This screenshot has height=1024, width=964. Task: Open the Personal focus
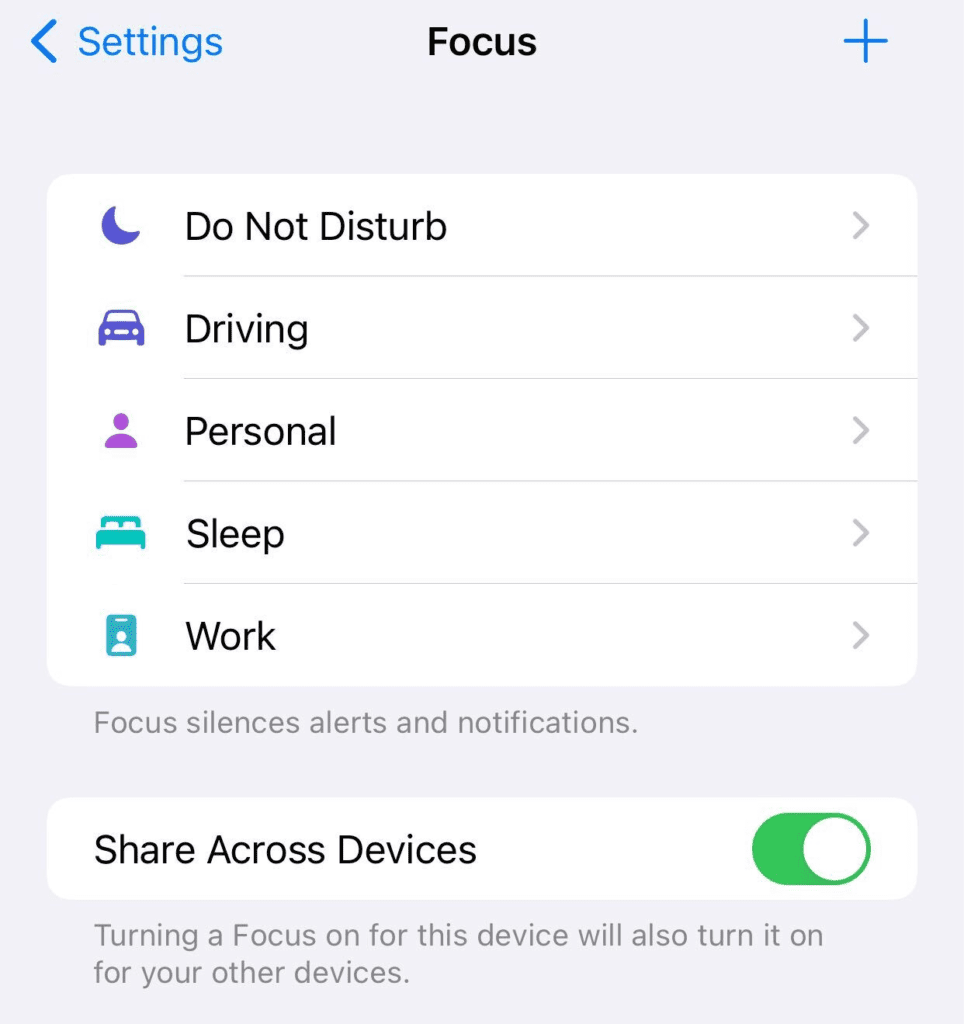coord(480,431)
